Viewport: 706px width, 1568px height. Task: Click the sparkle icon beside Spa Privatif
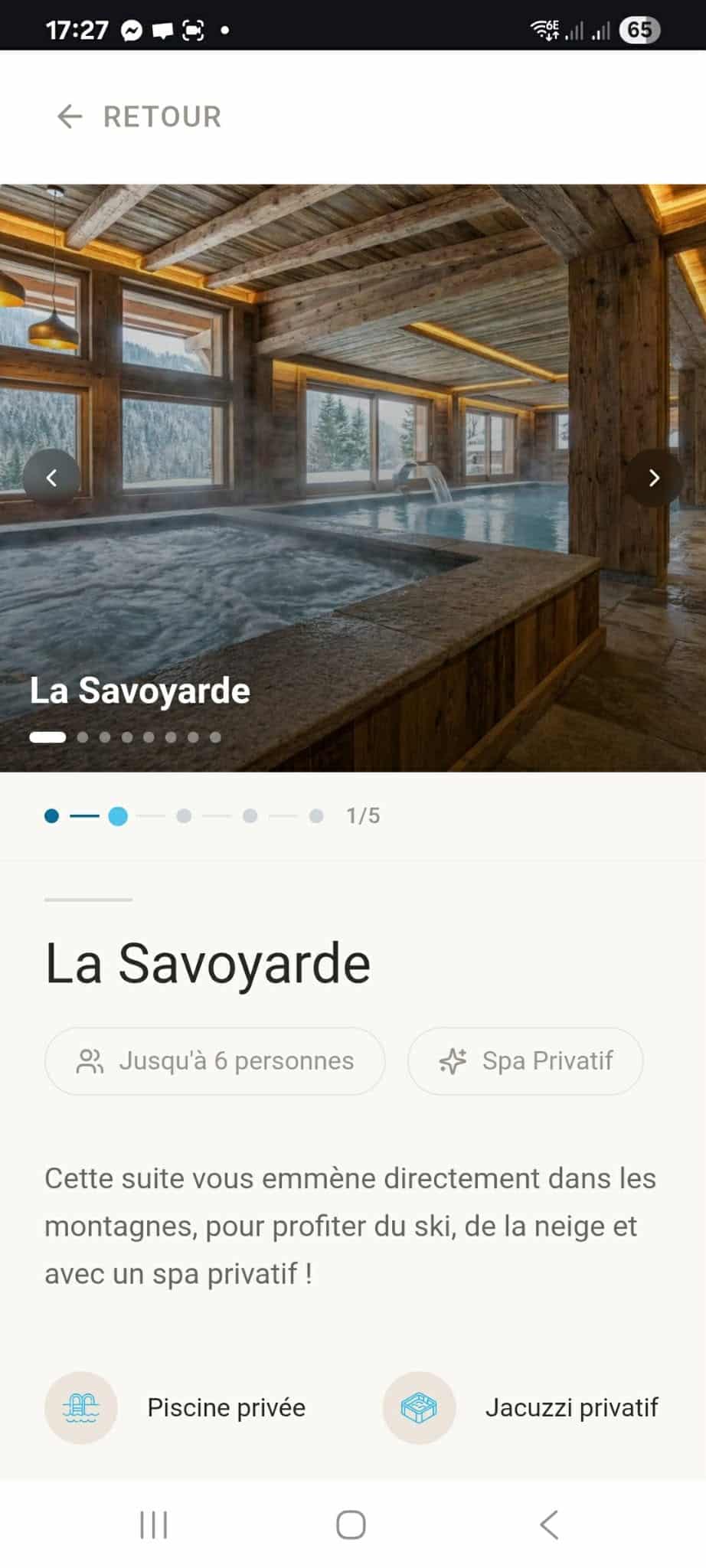pos(453,1061)
